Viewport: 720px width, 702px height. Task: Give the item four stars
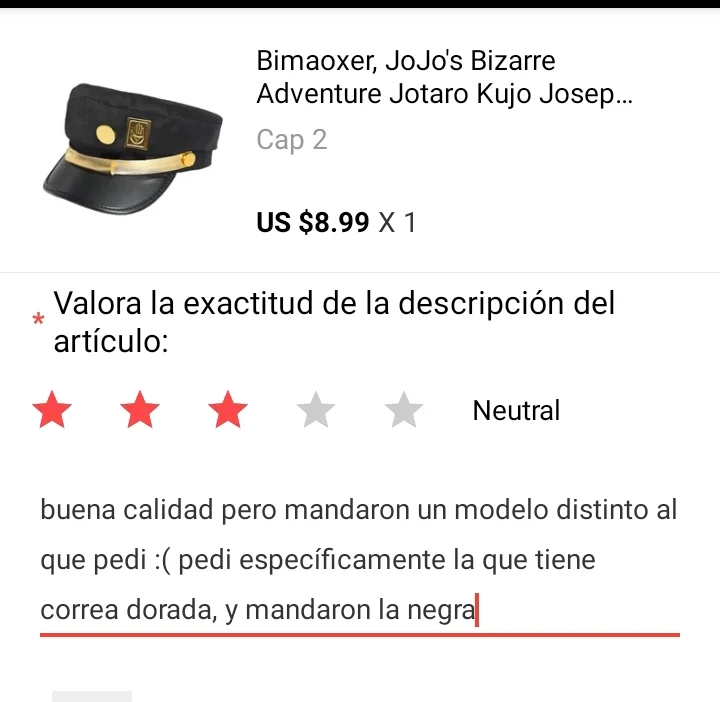(x=317, y=410)
